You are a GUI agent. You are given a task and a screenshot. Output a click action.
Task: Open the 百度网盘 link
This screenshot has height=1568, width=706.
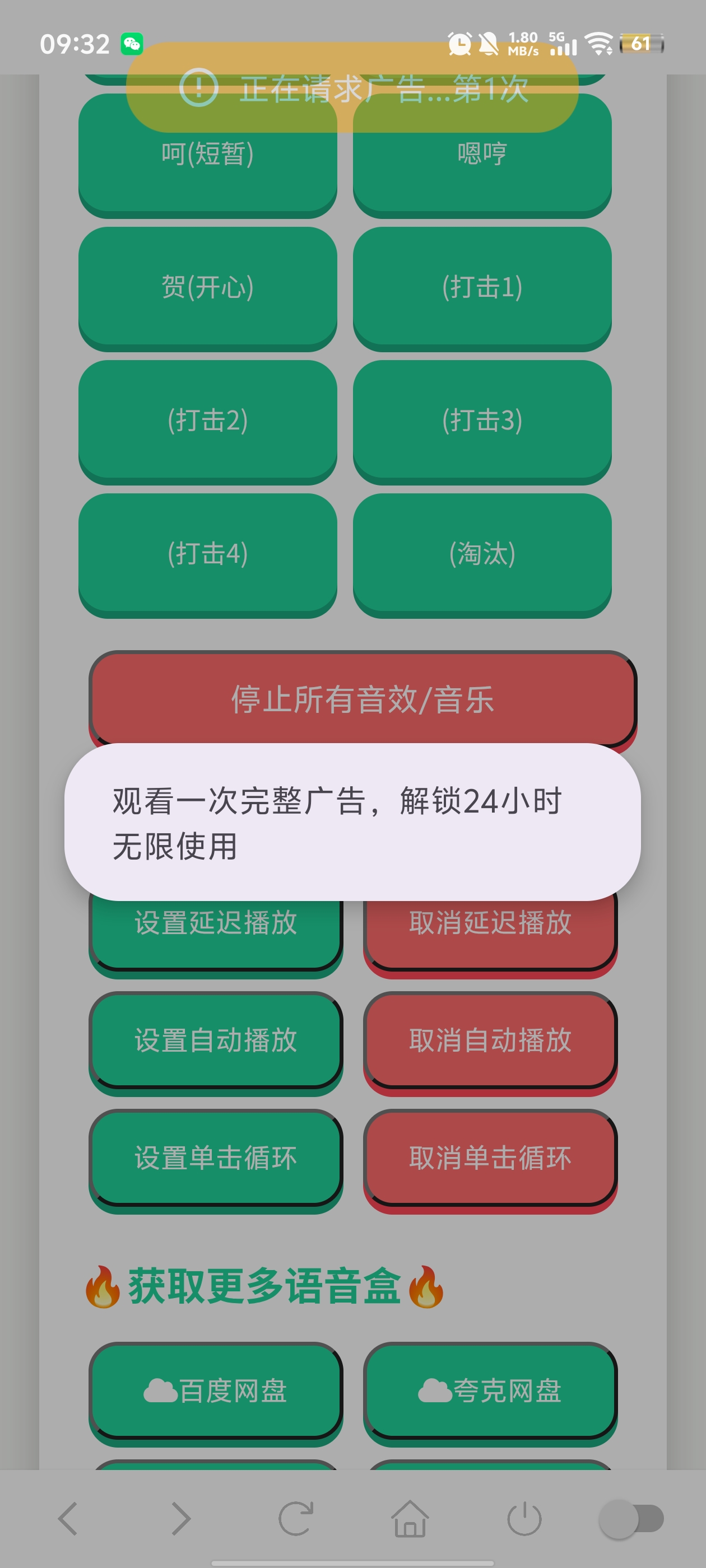pyautogui.click(x=216, y=1391)
